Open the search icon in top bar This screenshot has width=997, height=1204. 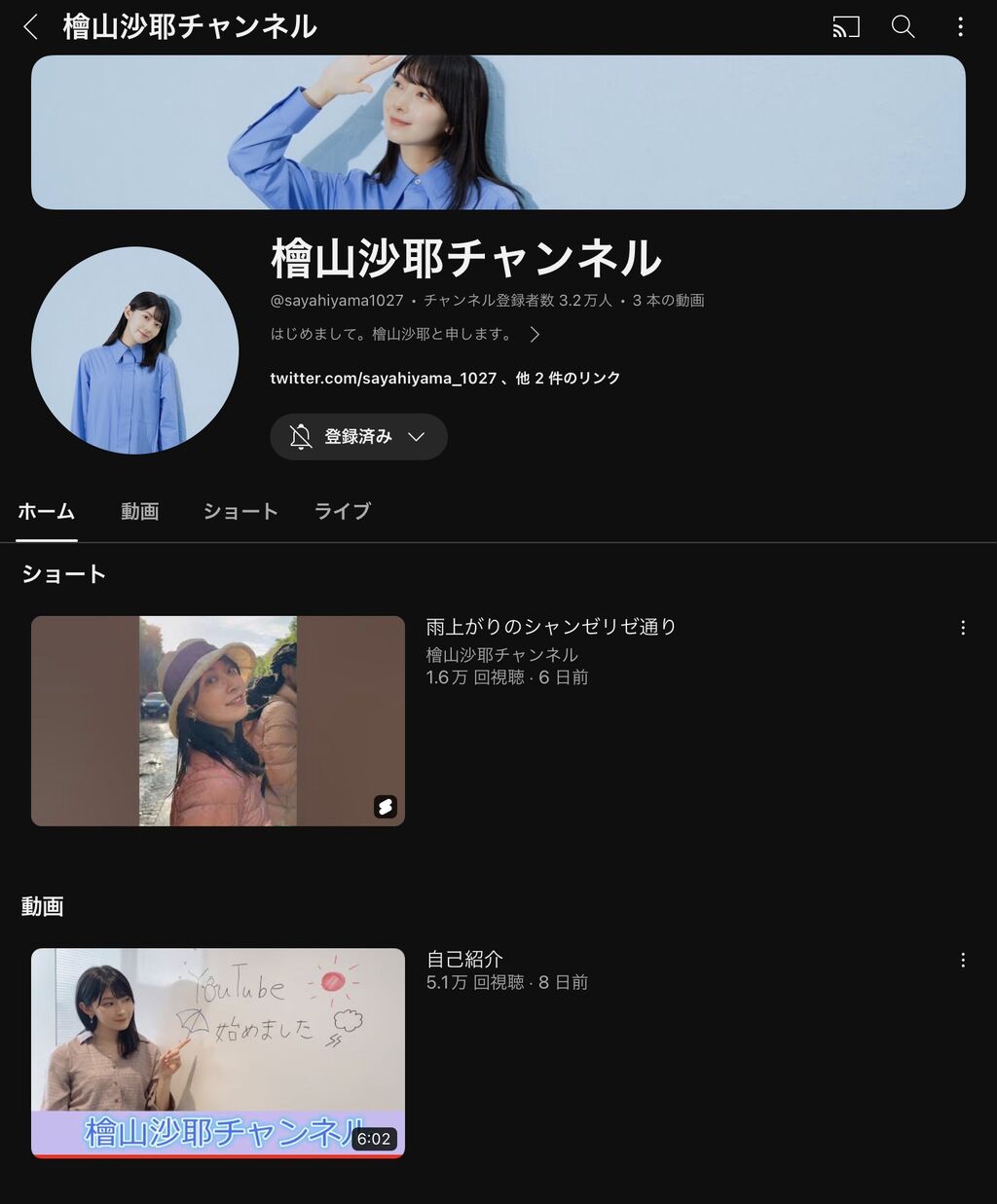[904, 27]
